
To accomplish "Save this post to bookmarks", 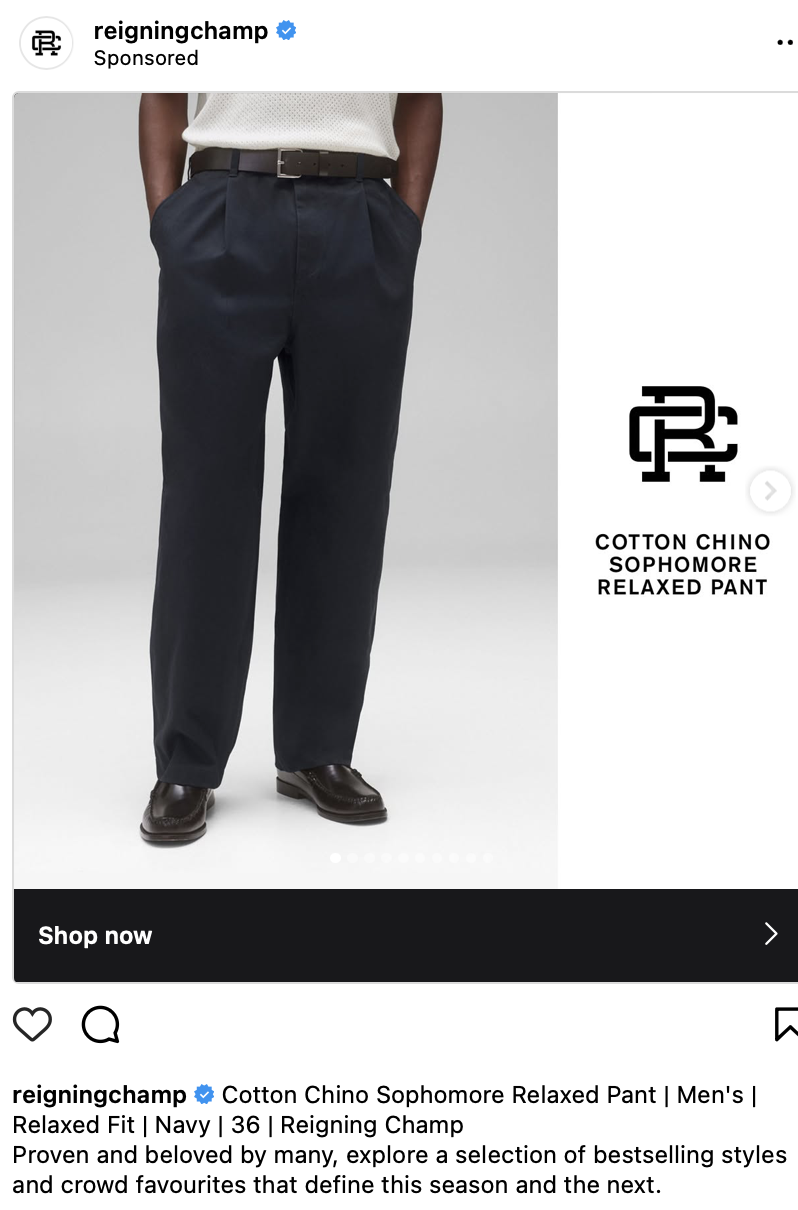I will point(786,1024).
